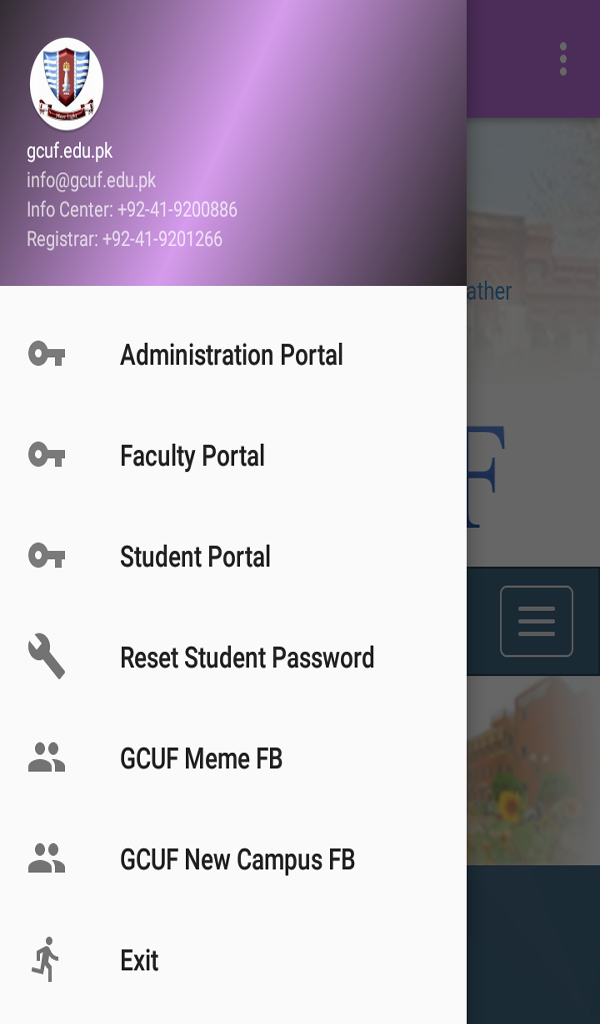
Task: Open the Faculty Portal
Action: (x=192, y=456)
